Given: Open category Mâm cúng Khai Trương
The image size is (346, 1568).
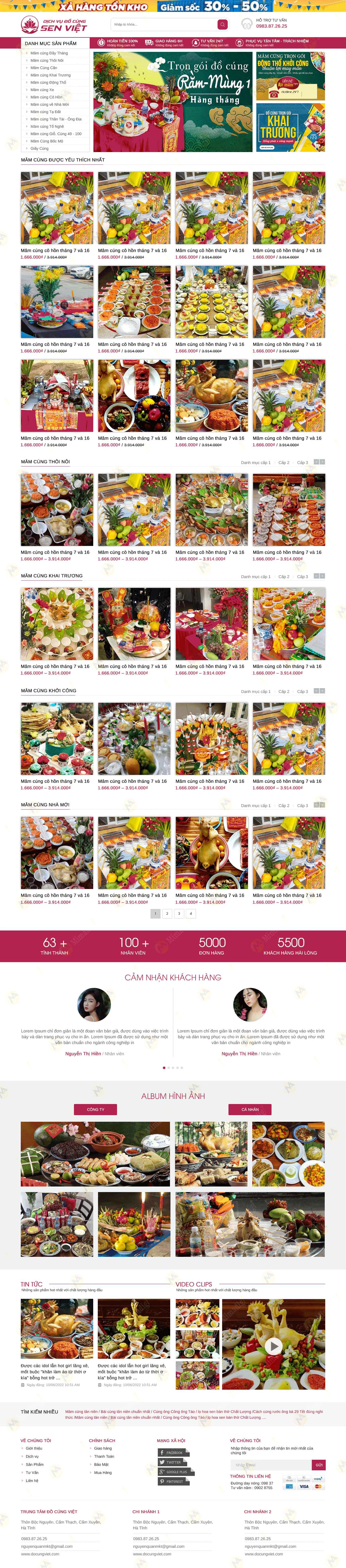Looking at the screenshot, I should pos(51,75).
